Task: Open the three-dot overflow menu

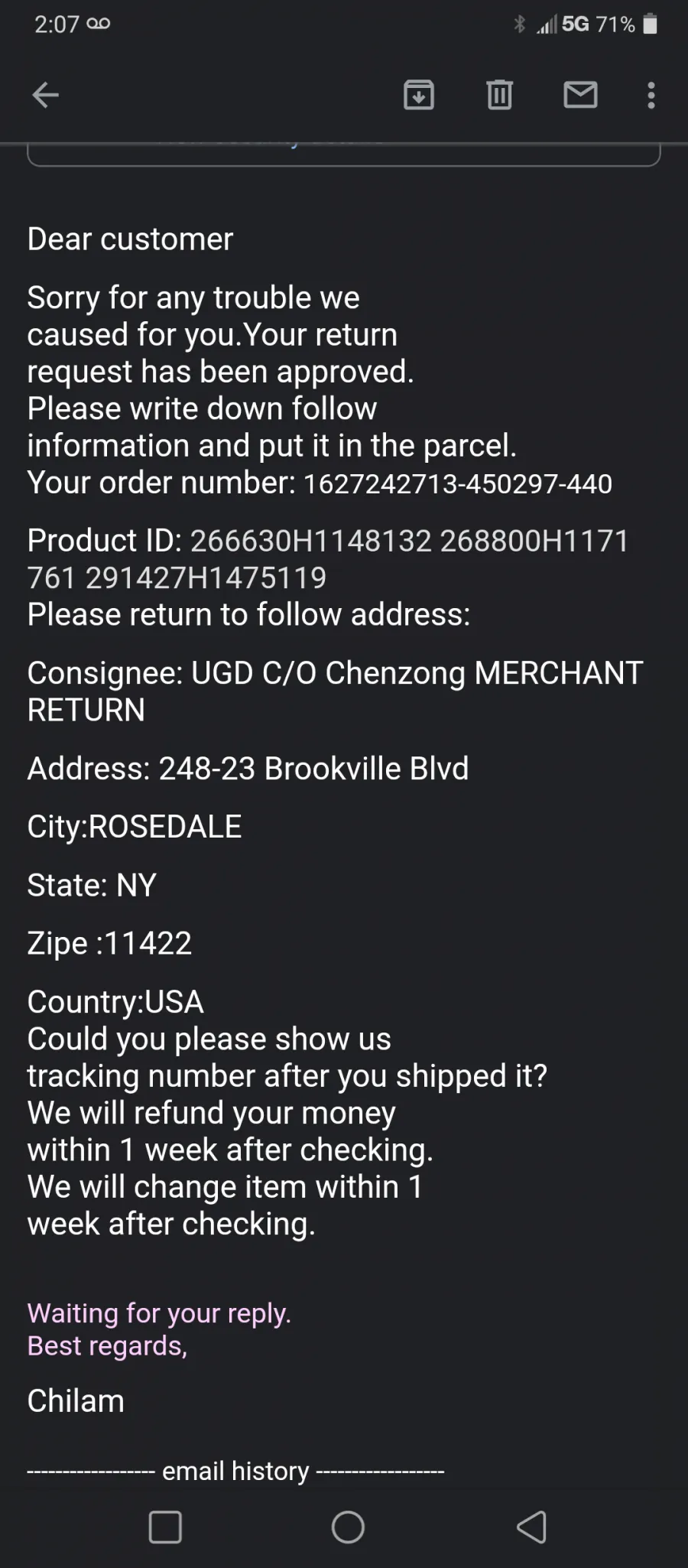Action: (x=651, y=96)
